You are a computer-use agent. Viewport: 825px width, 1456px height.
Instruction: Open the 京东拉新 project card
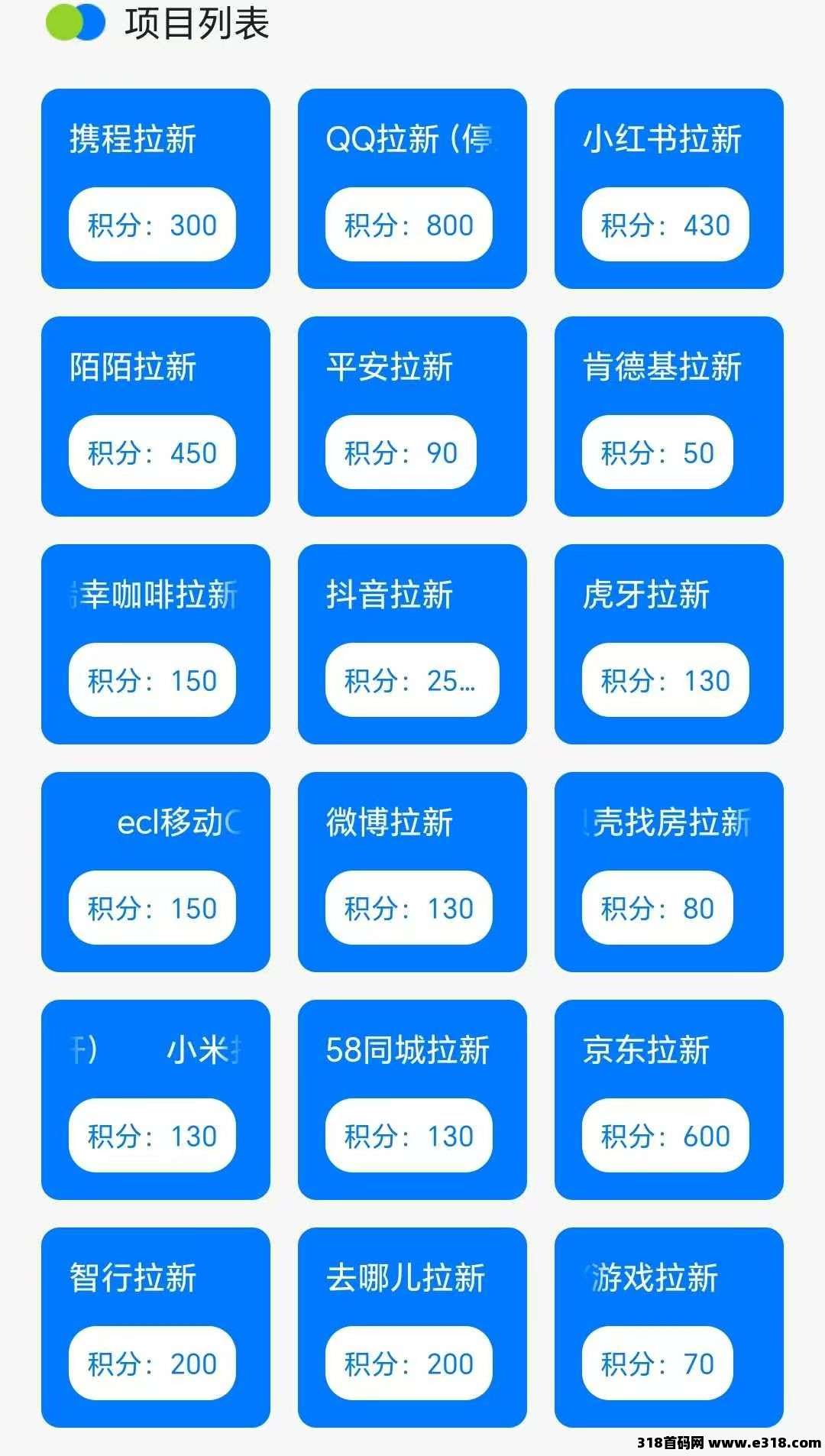tap(669, 1099)
